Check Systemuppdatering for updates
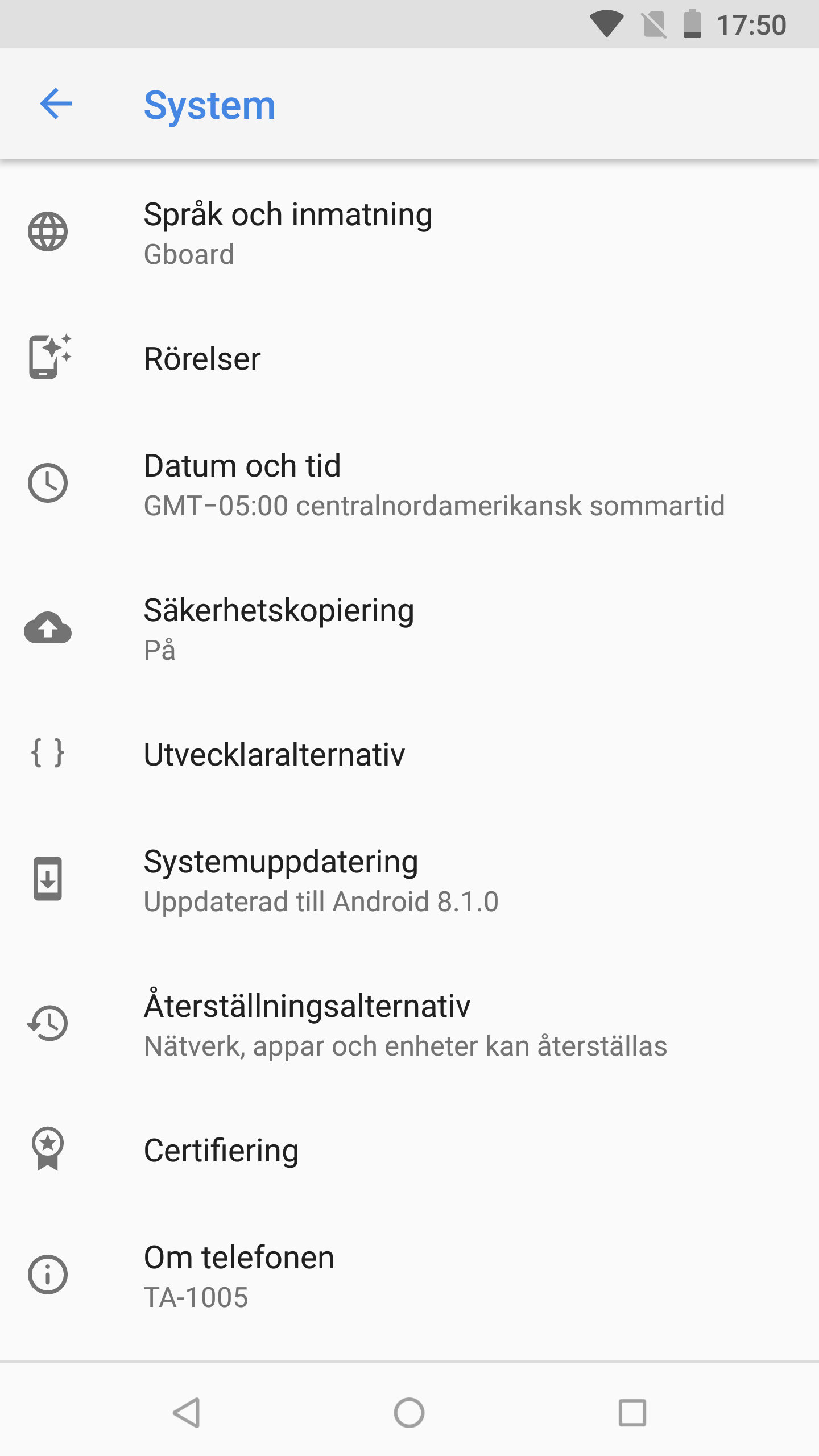819x1456 pixels. 409,879
